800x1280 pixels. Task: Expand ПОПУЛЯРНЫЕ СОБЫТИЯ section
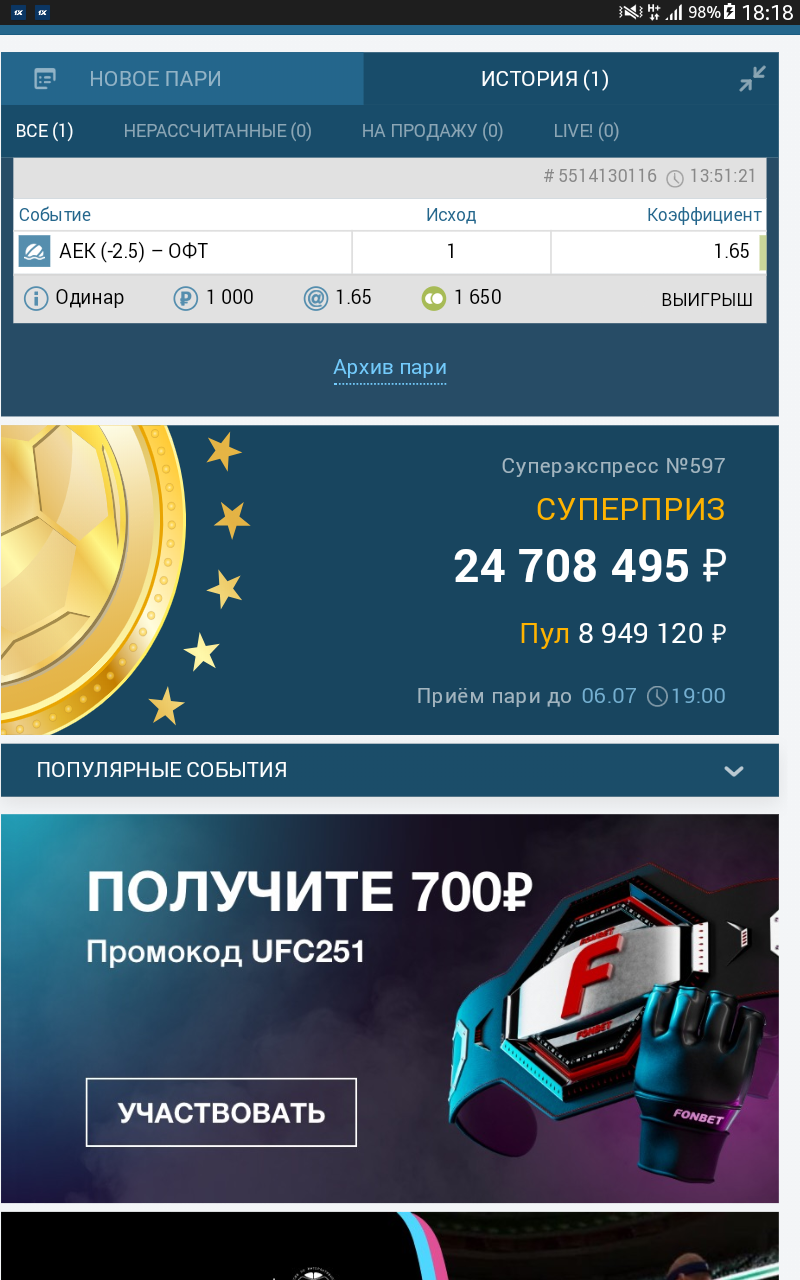[390, 770]
